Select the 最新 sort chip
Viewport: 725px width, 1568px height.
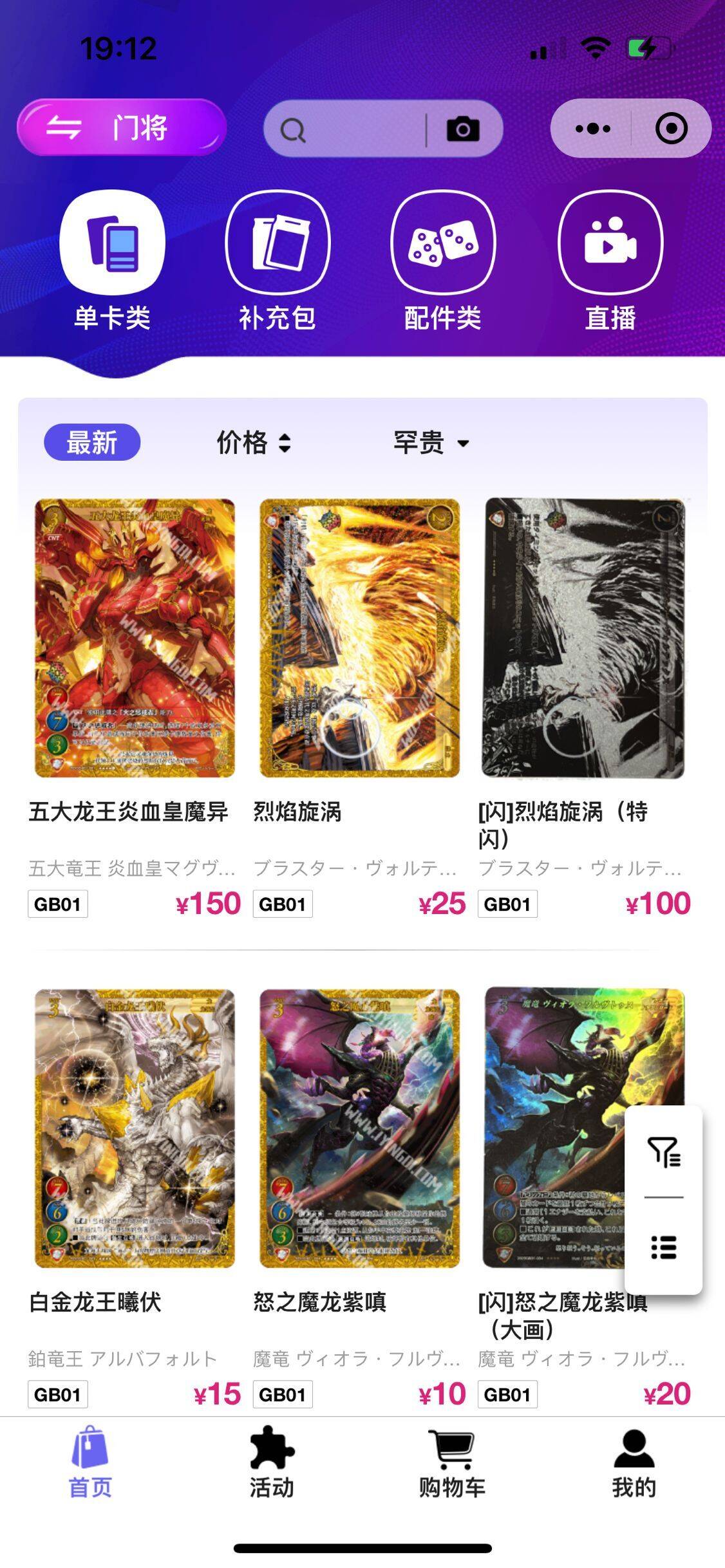(92, 443)
